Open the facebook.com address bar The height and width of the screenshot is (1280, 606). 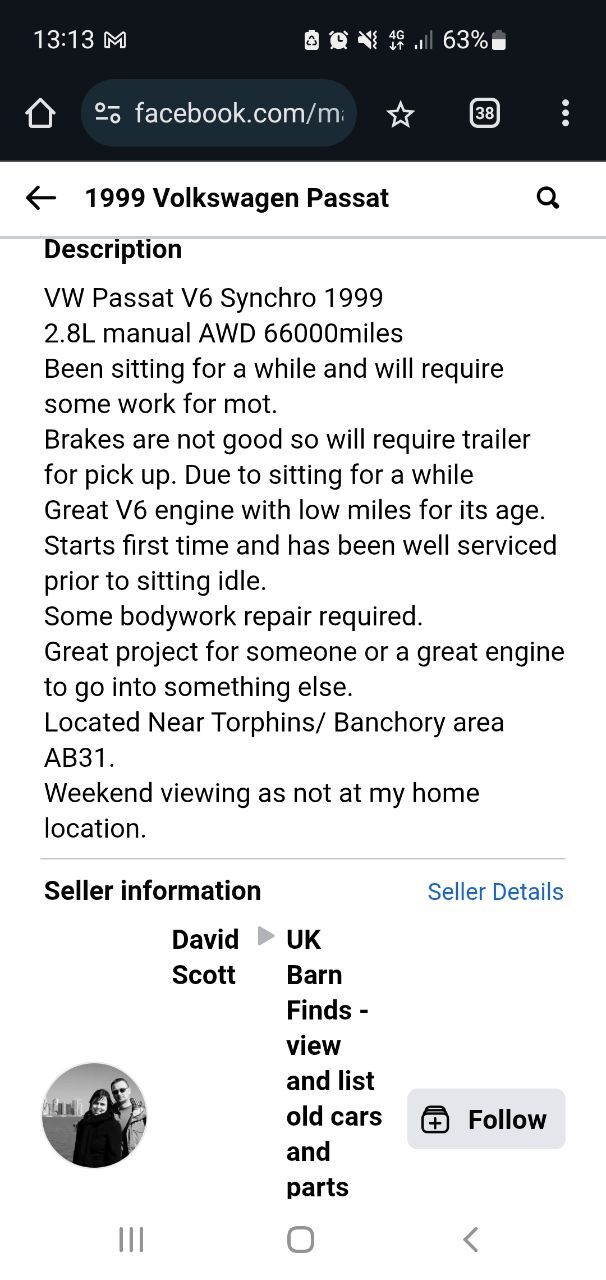coord(218,113)
